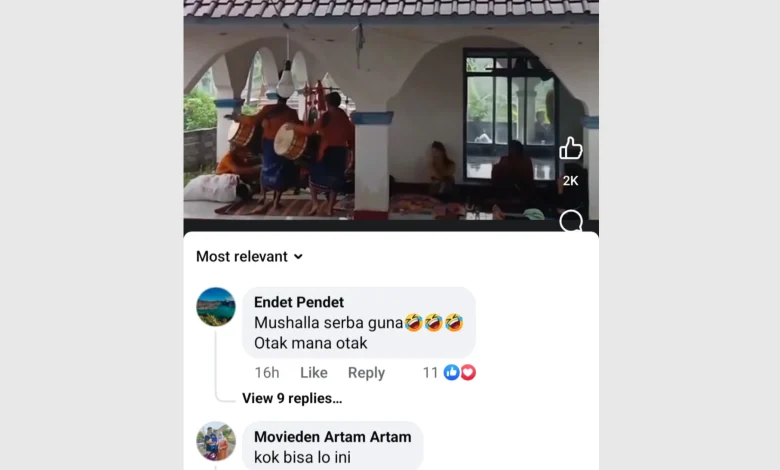Open Movieden Artam Artam's name link

tap(332, 437)
